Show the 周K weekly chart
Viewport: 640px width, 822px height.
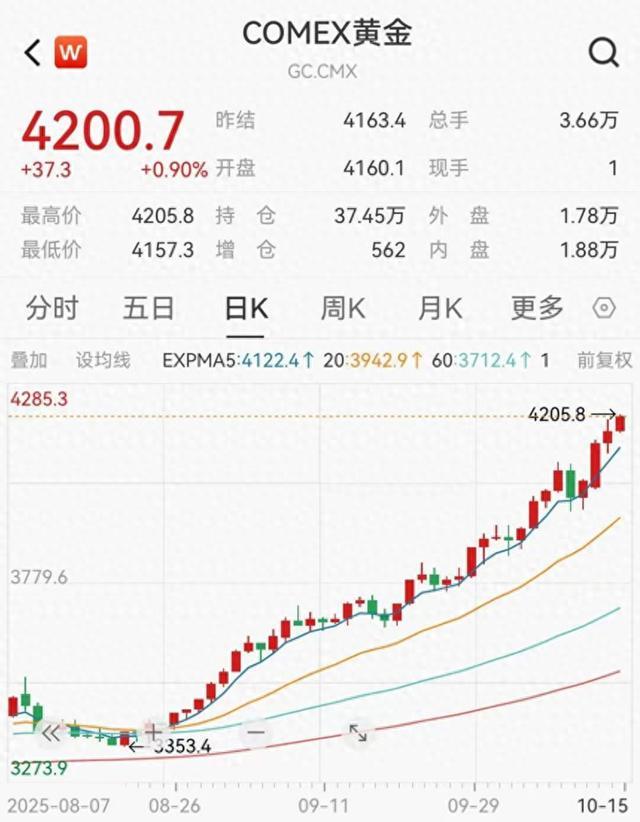[x=342, y=308]
